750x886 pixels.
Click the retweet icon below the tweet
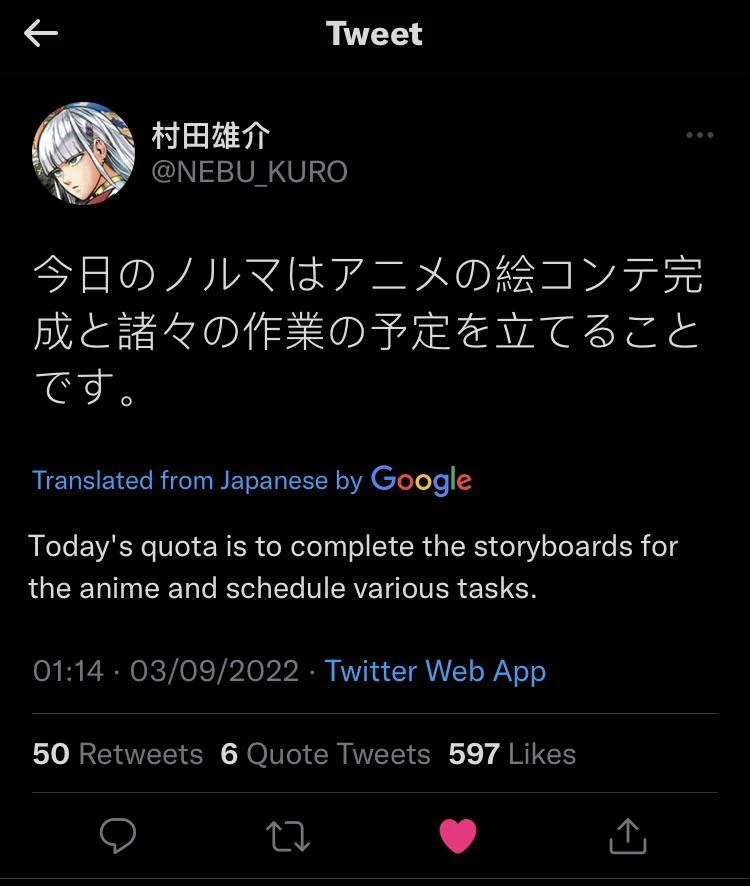[x=288, y=837]
